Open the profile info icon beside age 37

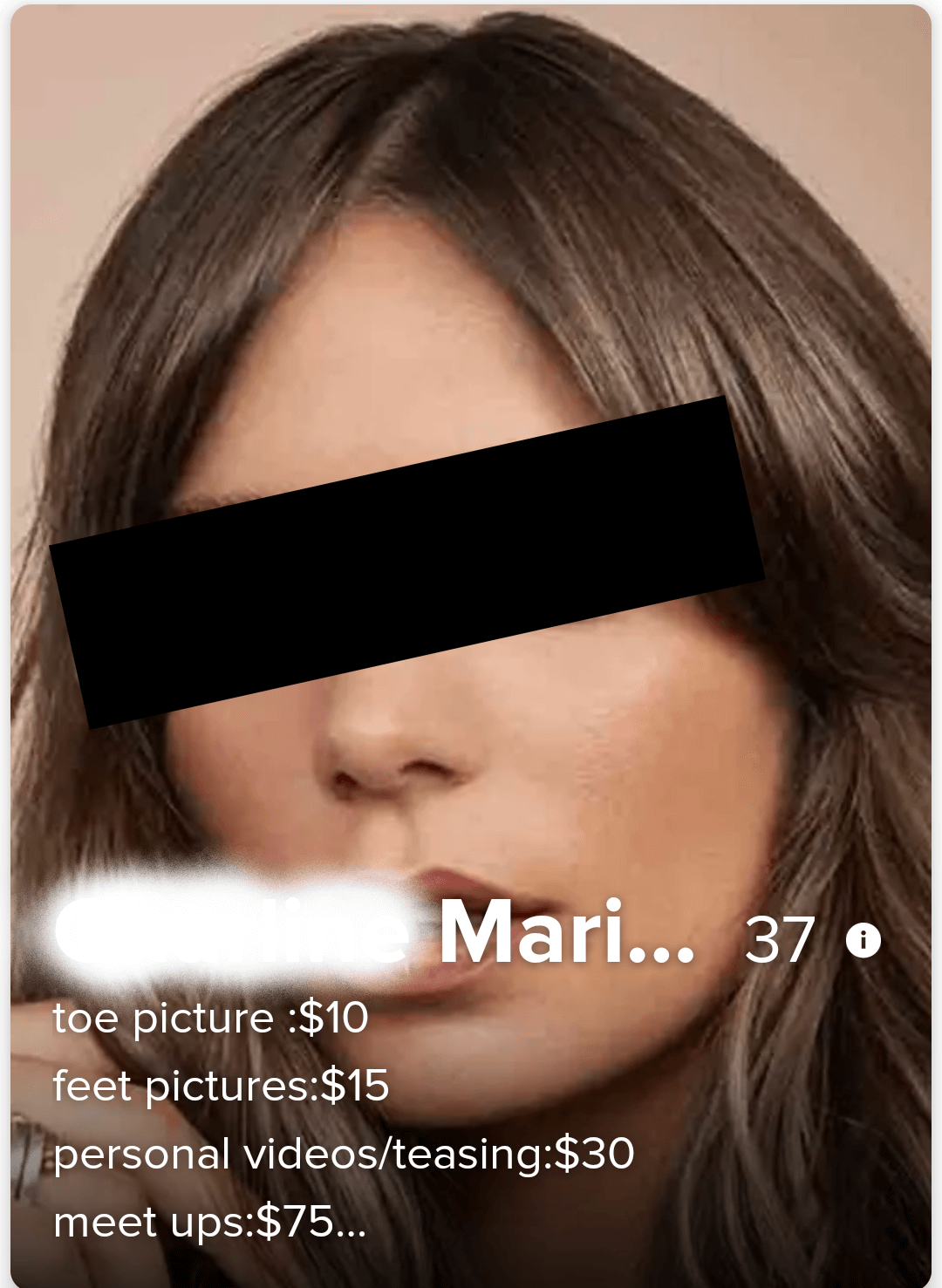coord(863,940)
